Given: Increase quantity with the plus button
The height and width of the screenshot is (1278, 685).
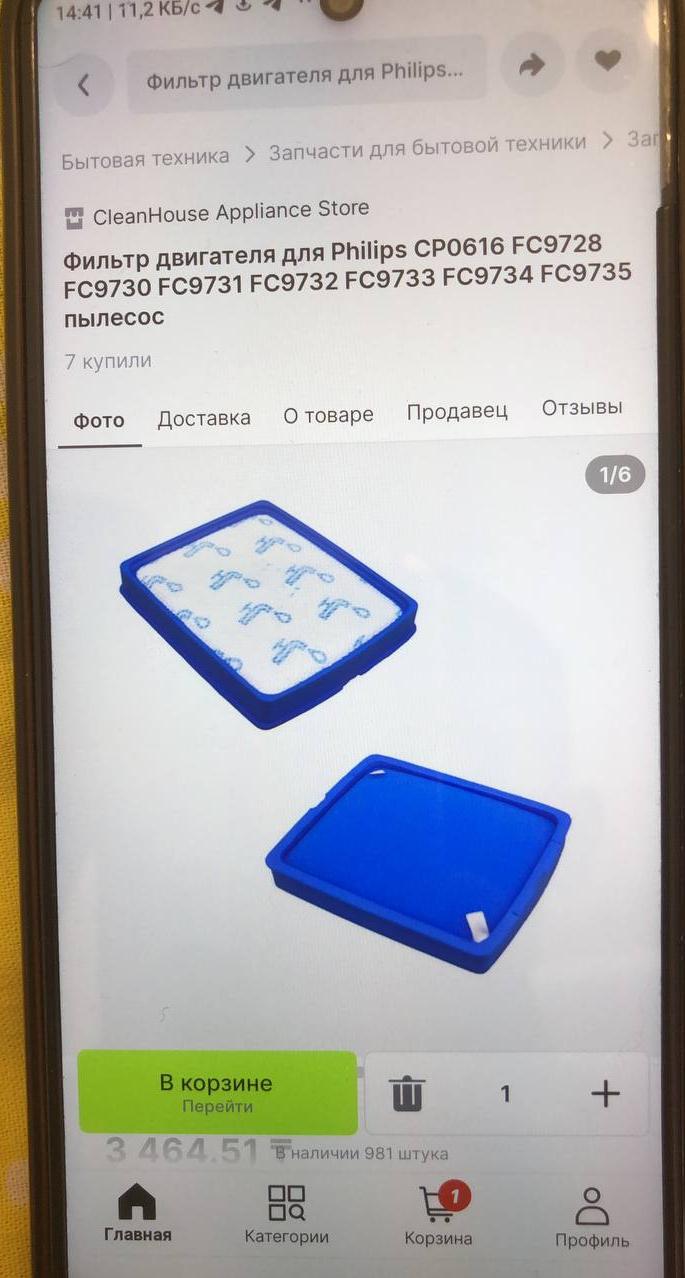Looking at the screenshot, I should [x=606, y=1093].
